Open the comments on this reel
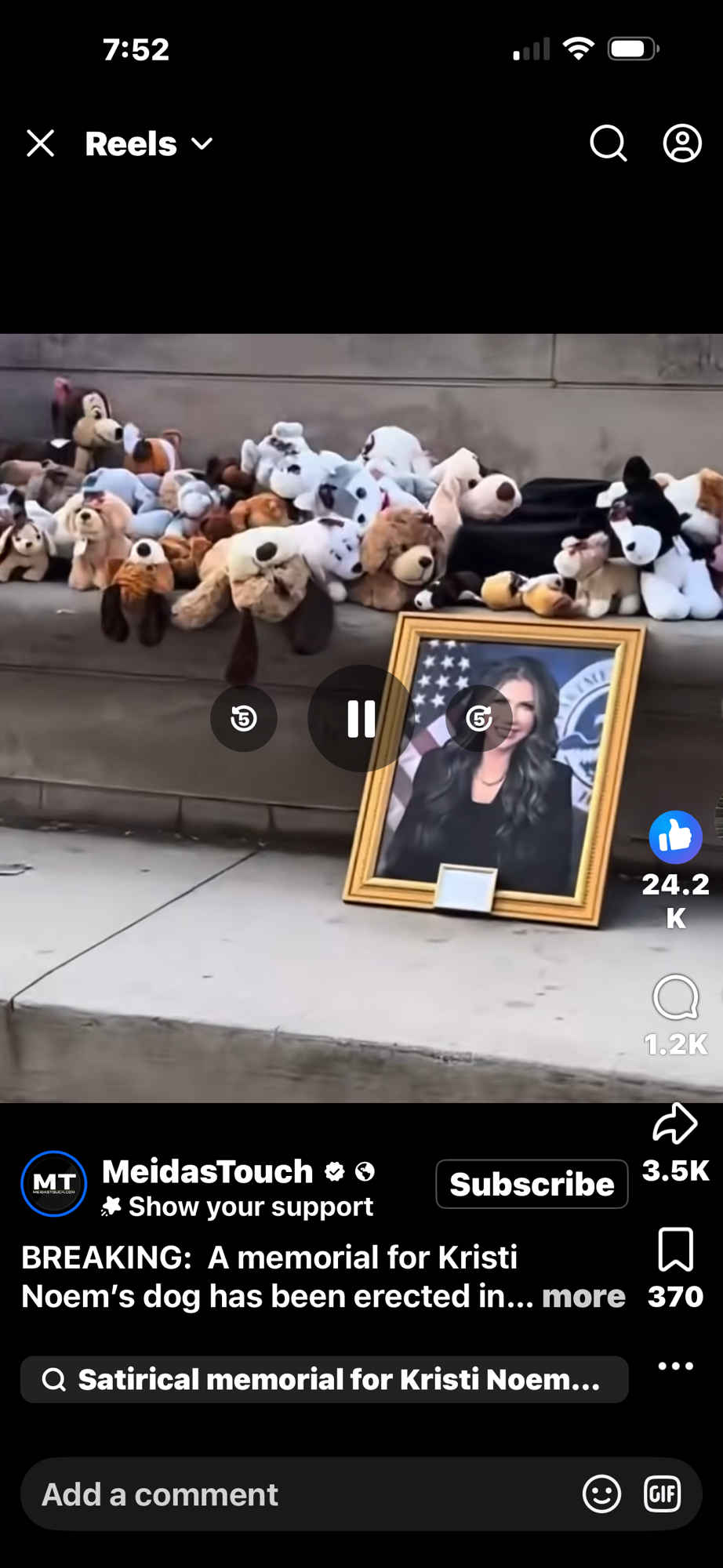 click(x=675, y=997)
